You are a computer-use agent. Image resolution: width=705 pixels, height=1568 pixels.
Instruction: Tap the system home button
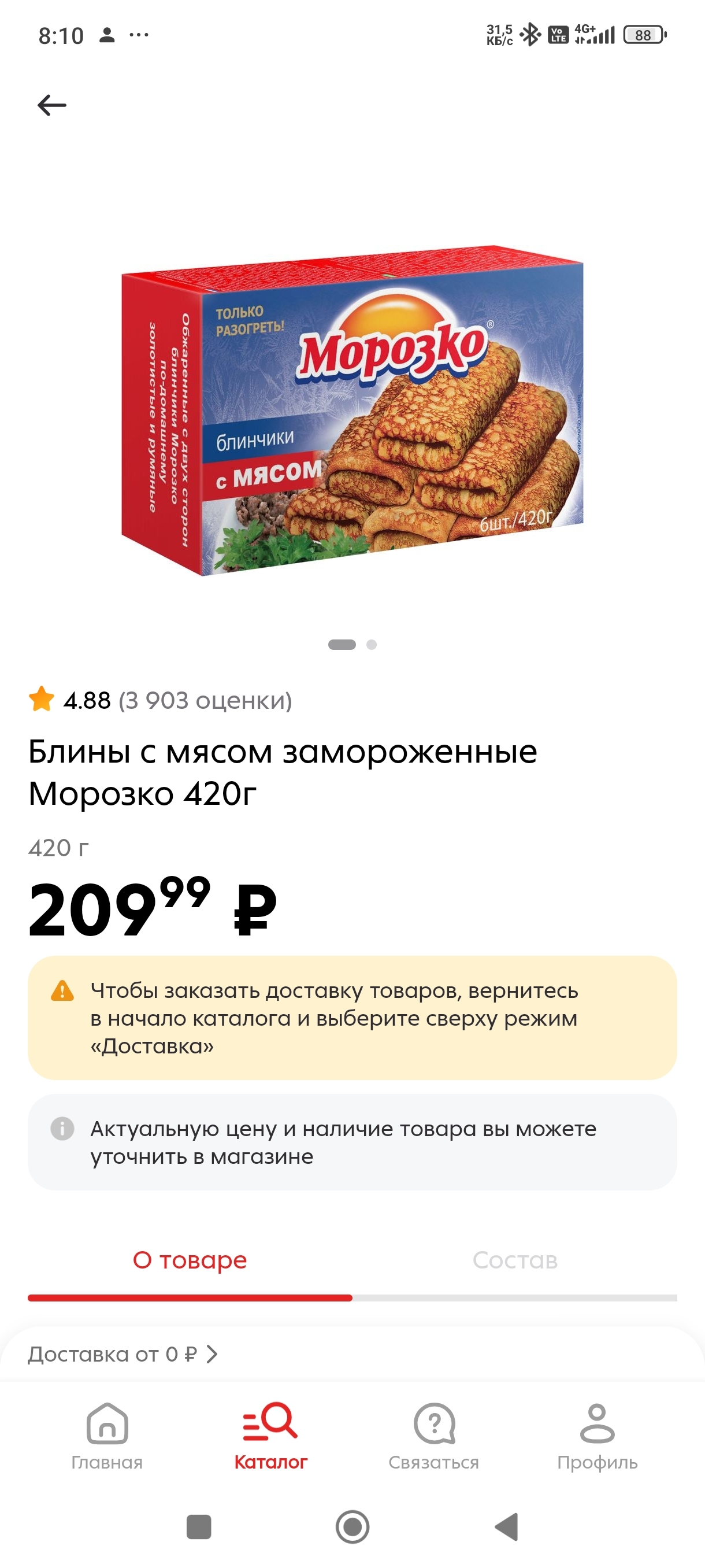click(352, 1527)
